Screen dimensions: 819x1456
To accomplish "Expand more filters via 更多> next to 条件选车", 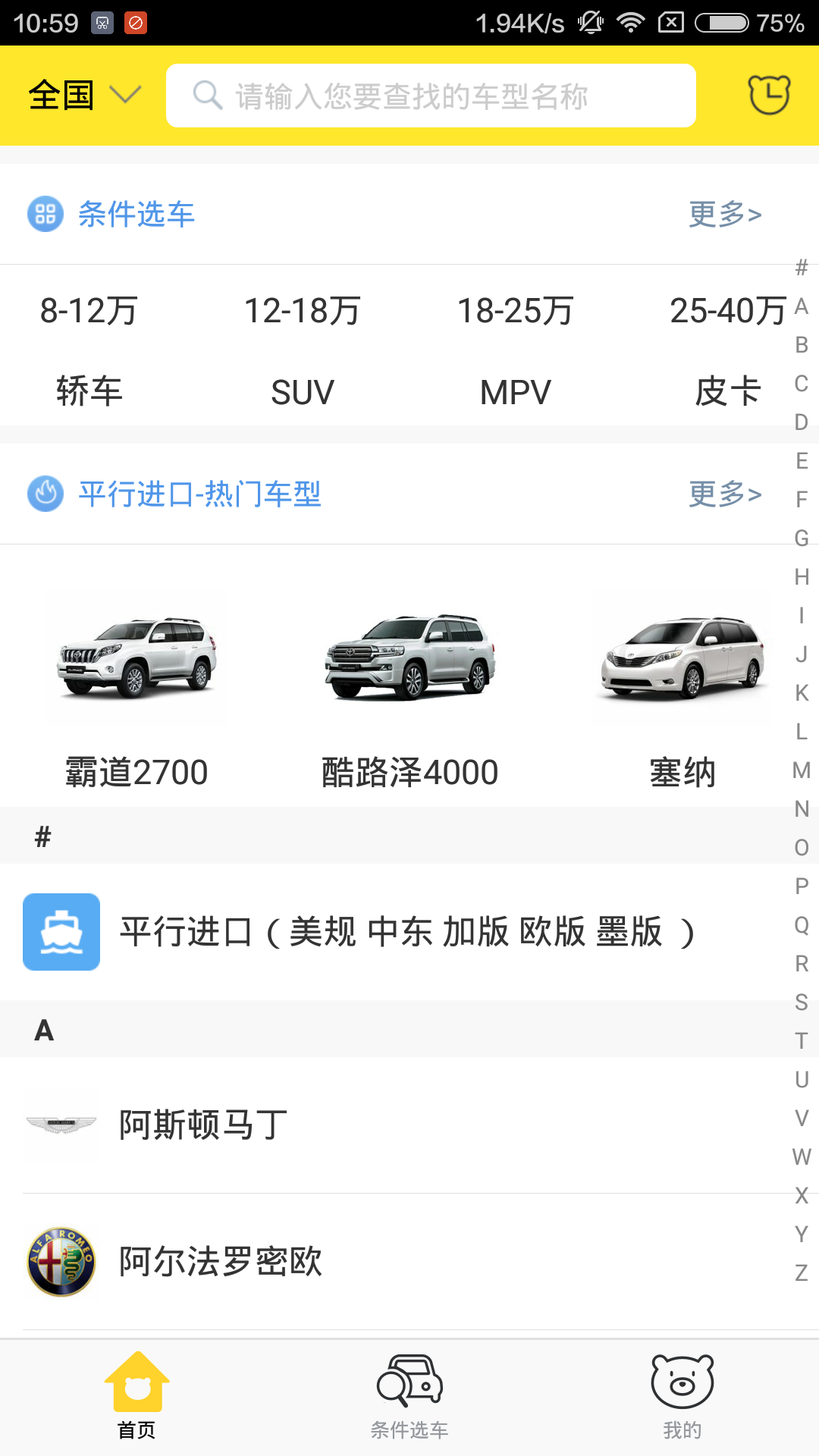I will point(724,213).
